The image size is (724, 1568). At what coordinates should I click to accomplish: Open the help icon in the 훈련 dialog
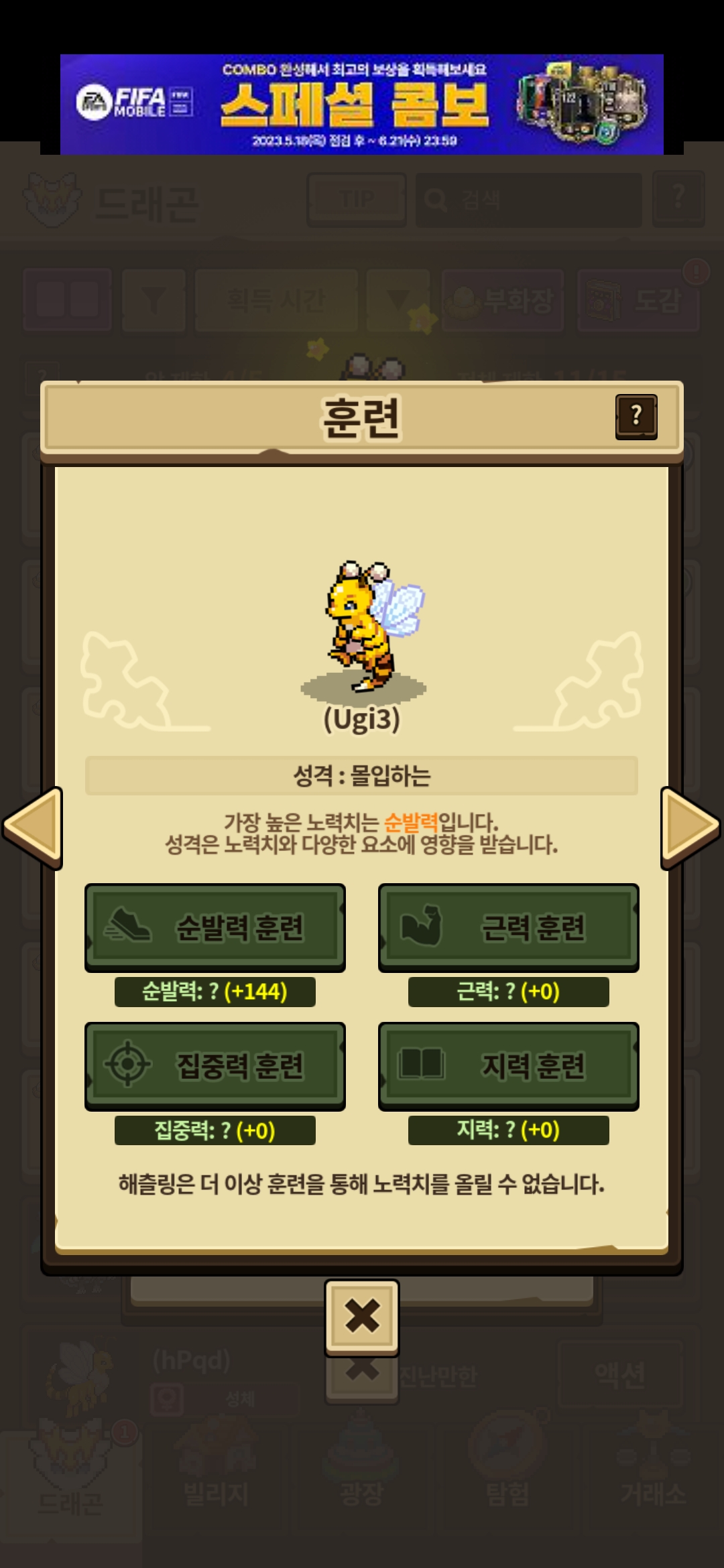click(636, 417)
